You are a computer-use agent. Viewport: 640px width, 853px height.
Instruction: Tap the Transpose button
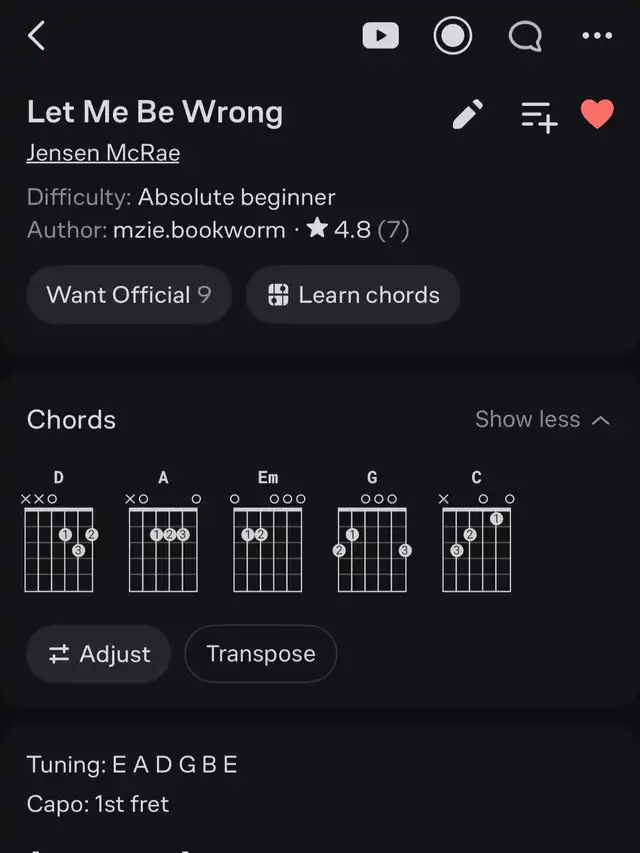pyautogui.click(x=260, y=654)
